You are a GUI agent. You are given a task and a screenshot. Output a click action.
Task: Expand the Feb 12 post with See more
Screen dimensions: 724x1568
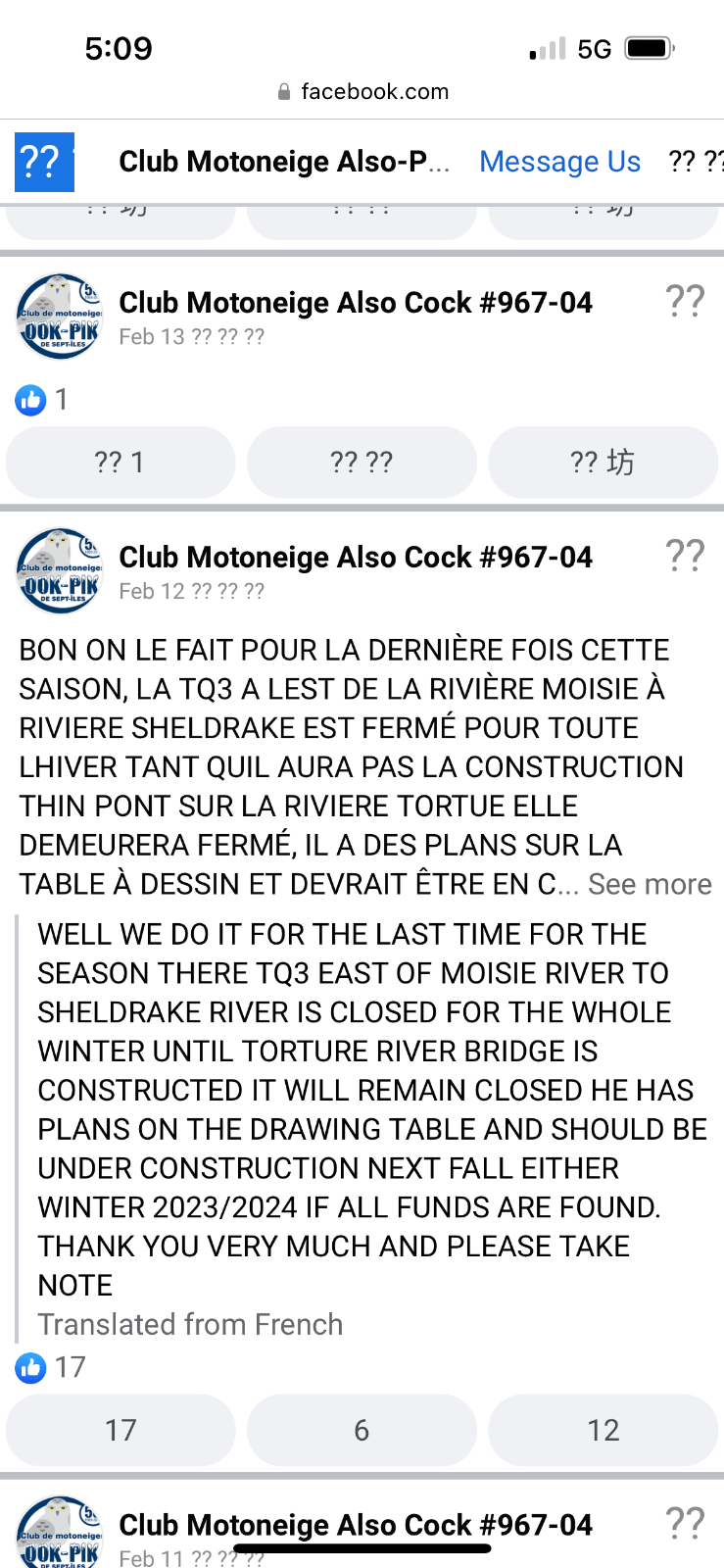coord(650,884)
